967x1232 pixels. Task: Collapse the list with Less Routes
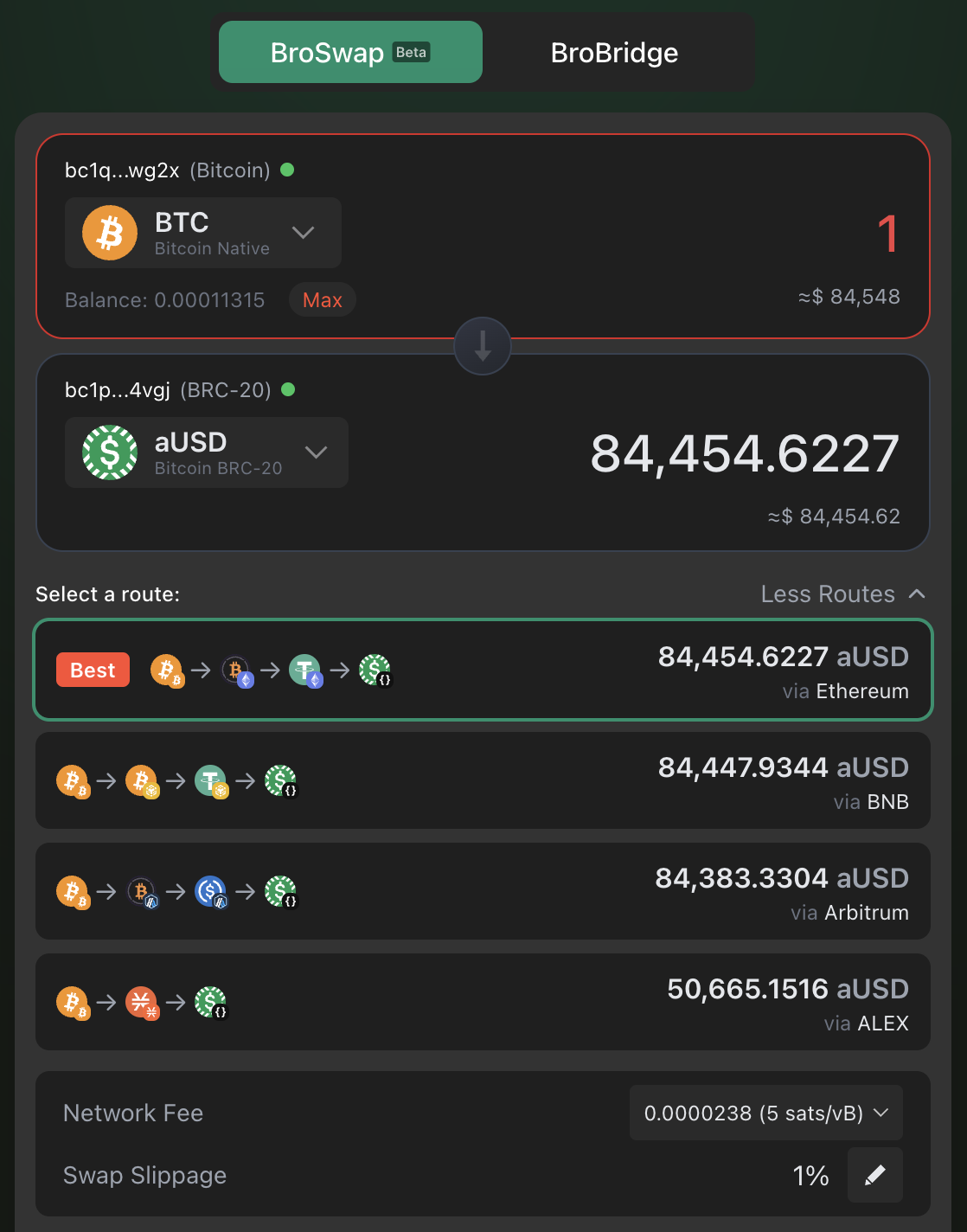coord(842,594)
